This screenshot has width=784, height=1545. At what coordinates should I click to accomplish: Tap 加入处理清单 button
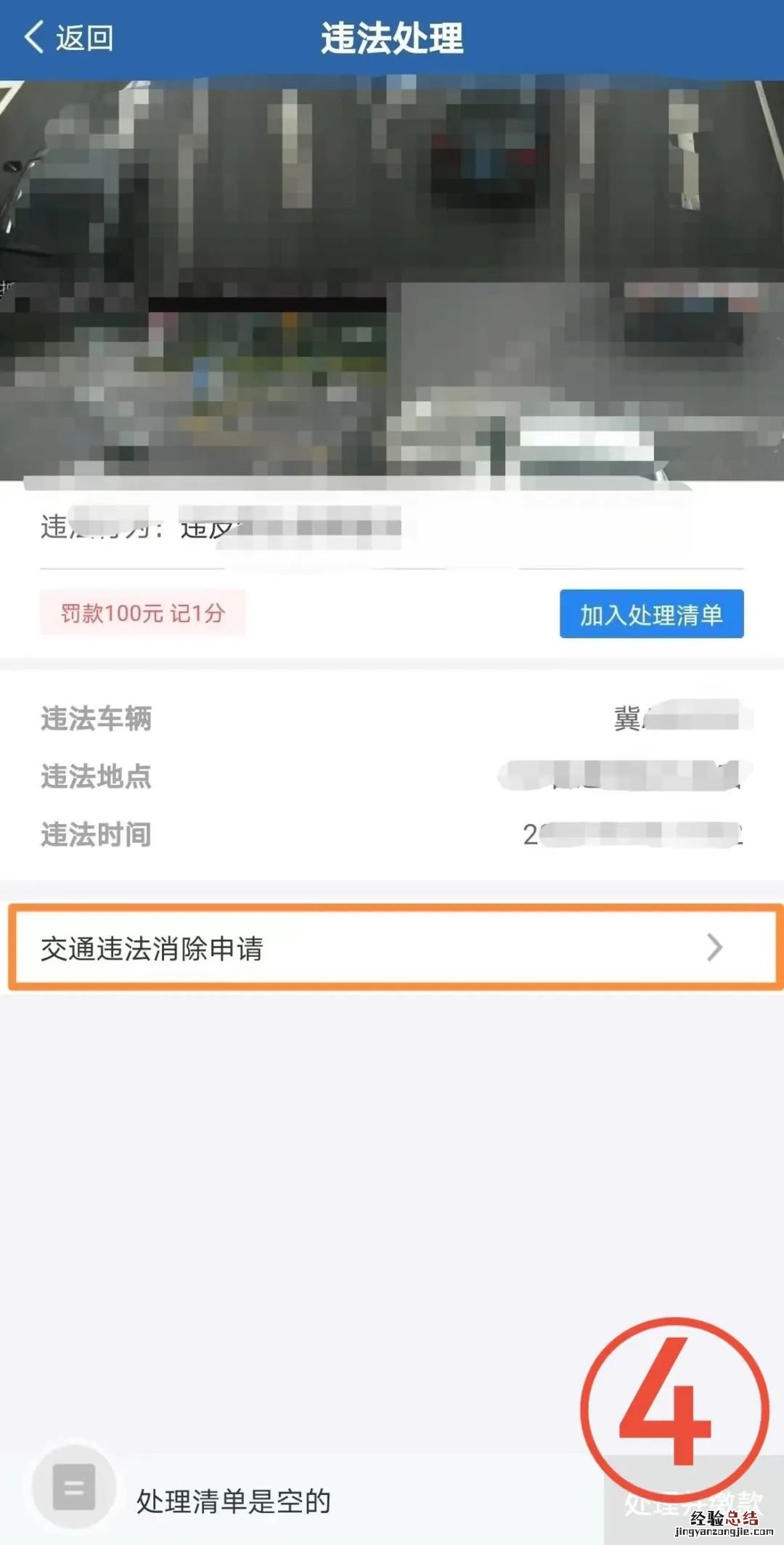[651, 614]
